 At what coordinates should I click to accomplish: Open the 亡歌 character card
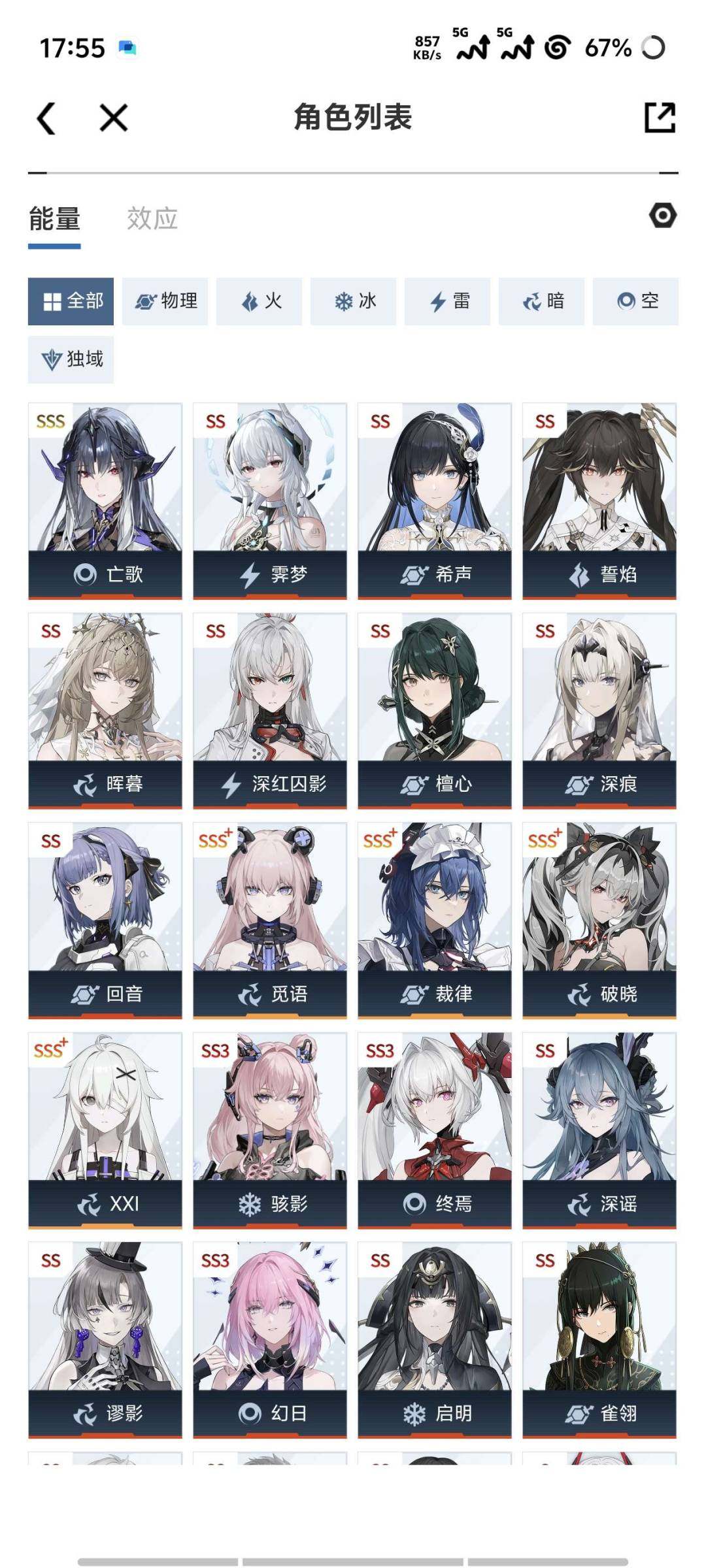click(x=105, y=500)
